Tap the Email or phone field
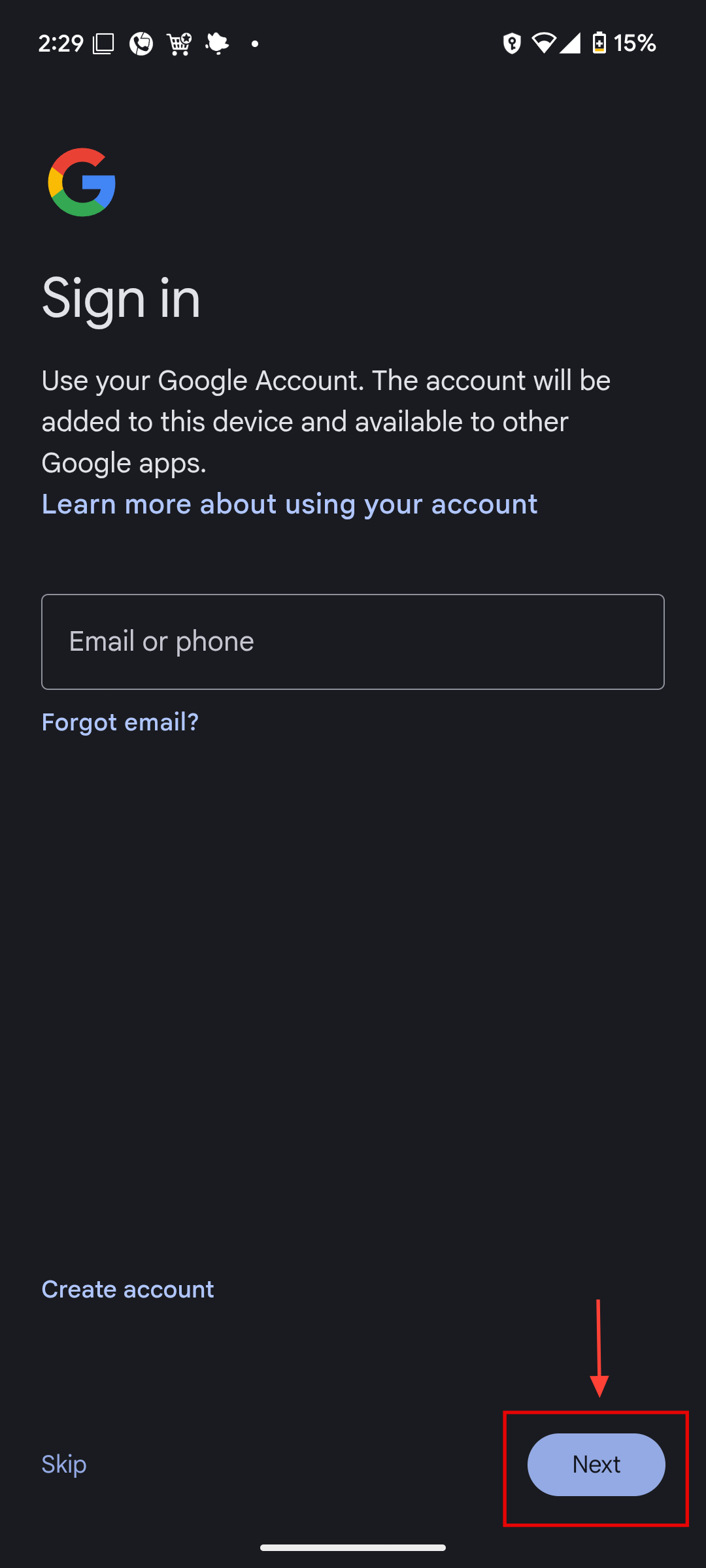The image size is (706, 1568). (x=353, y=642)
